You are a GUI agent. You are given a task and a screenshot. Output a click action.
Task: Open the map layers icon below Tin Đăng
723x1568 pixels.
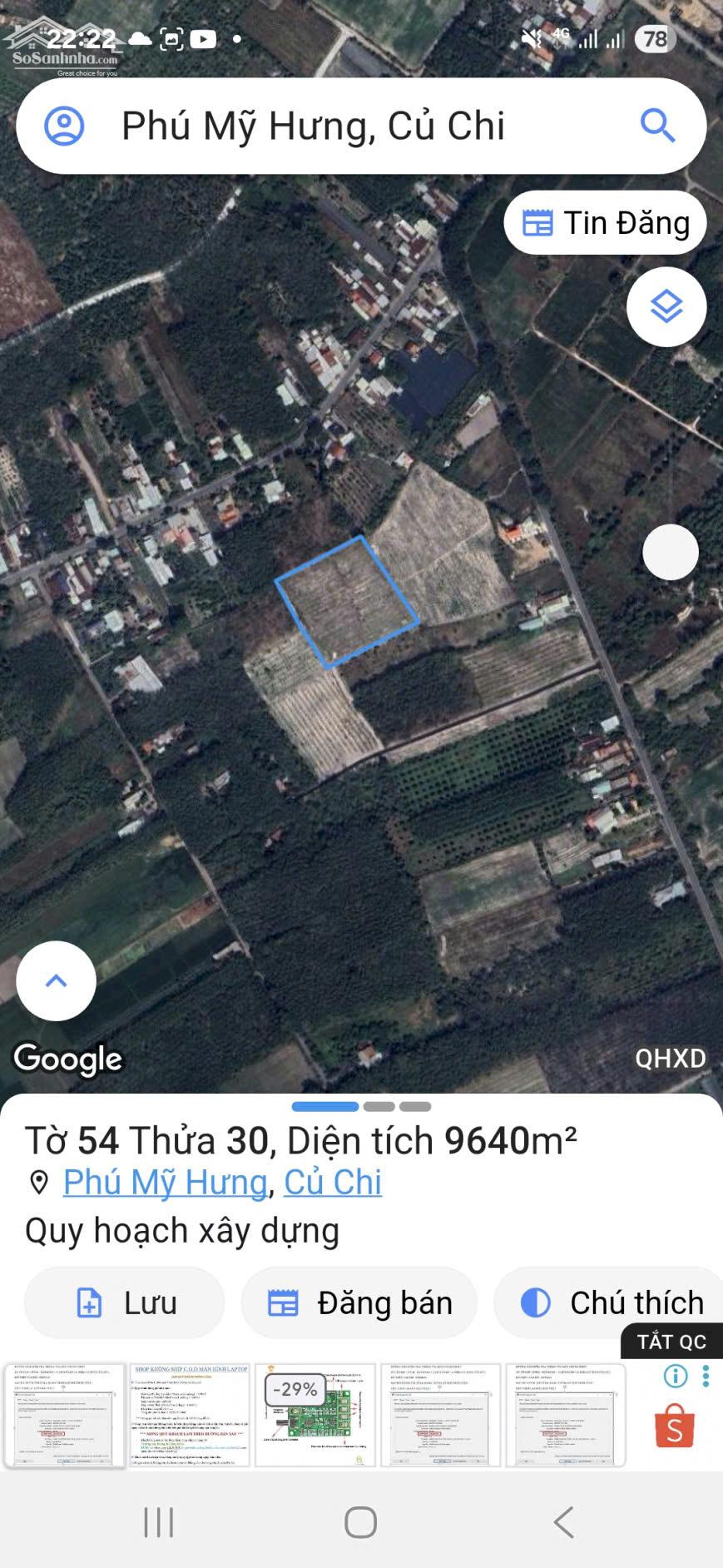(x=666, y=306)
